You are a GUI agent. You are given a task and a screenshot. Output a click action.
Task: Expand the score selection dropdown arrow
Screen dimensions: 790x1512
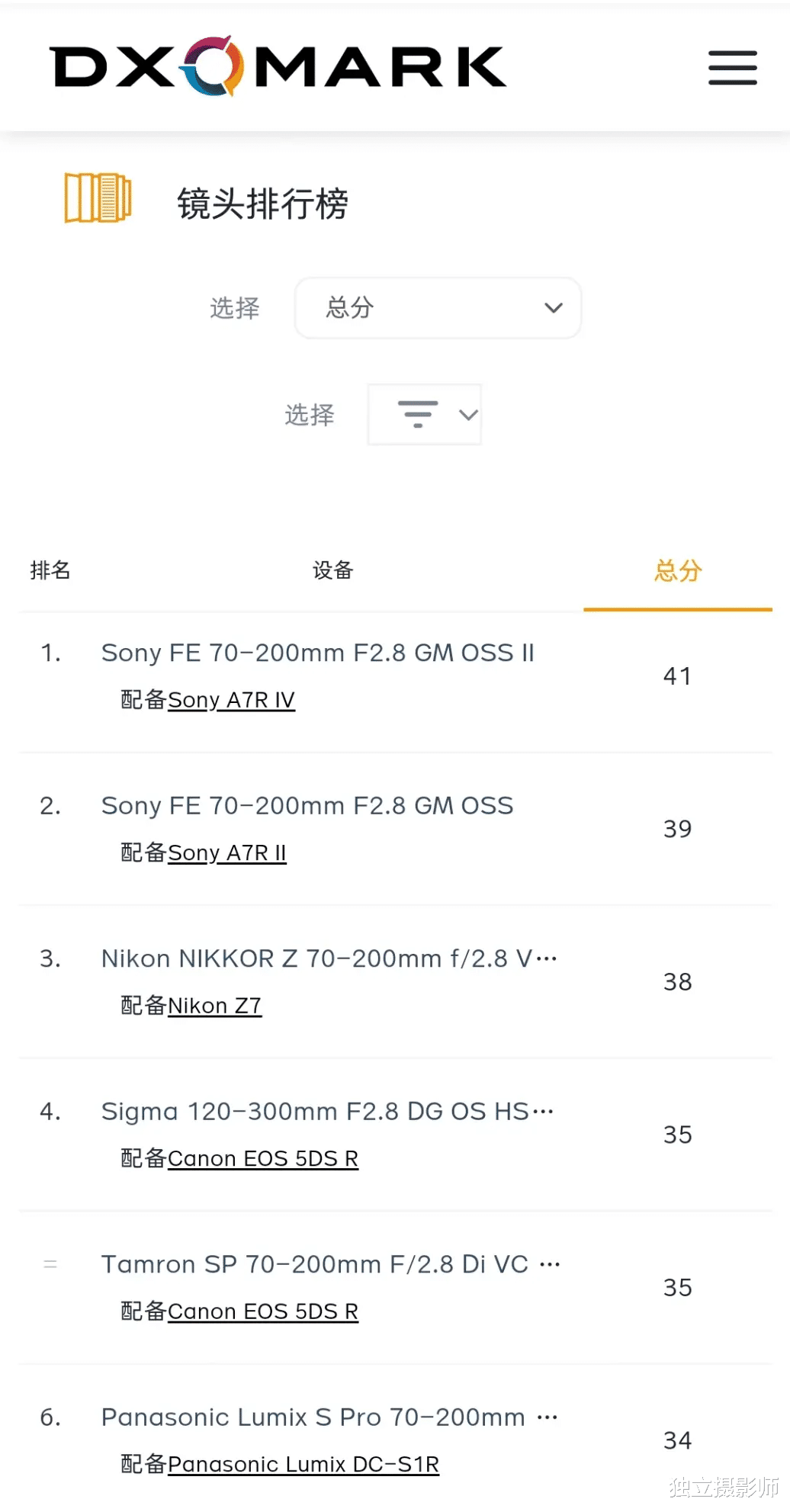[552, 308]
